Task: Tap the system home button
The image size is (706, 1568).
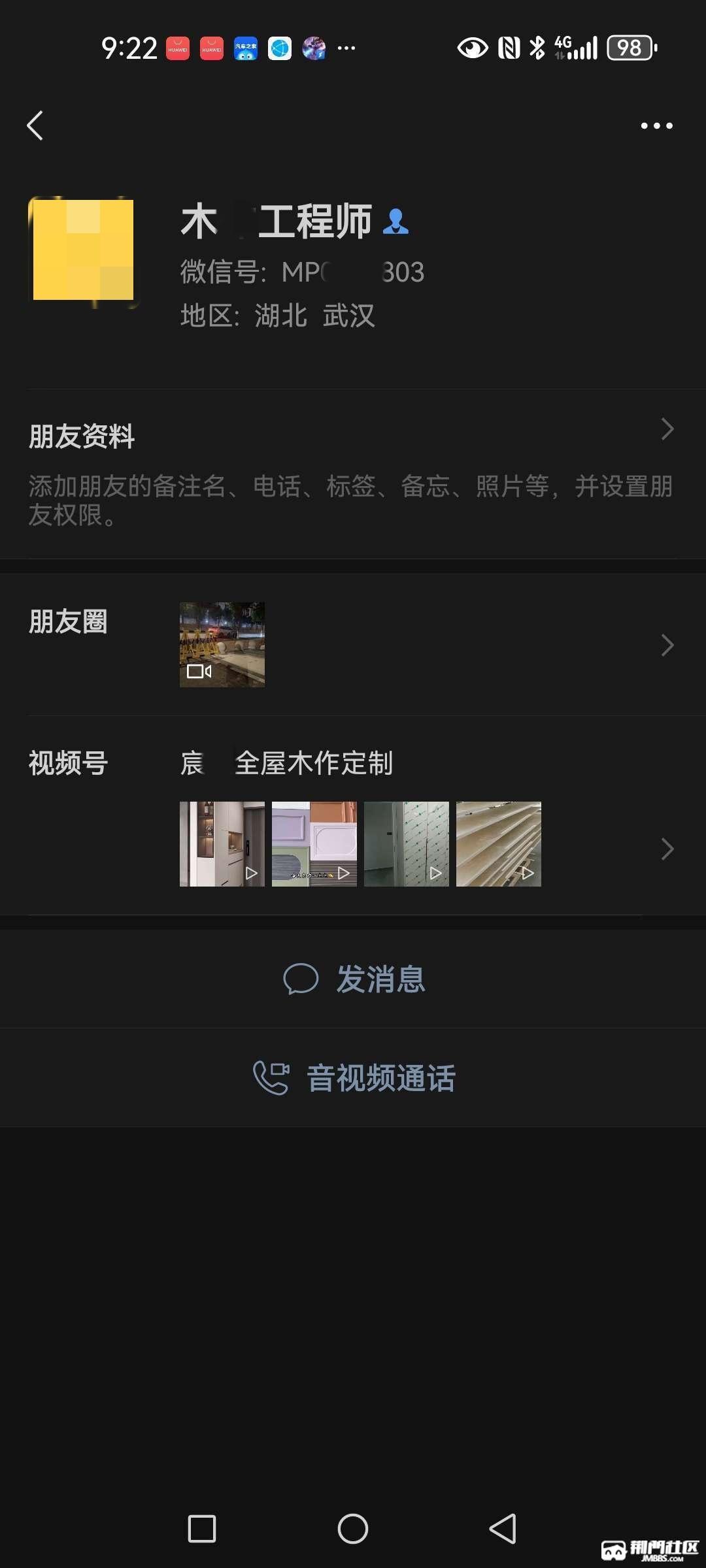Action: click(x=353, y=1529)
